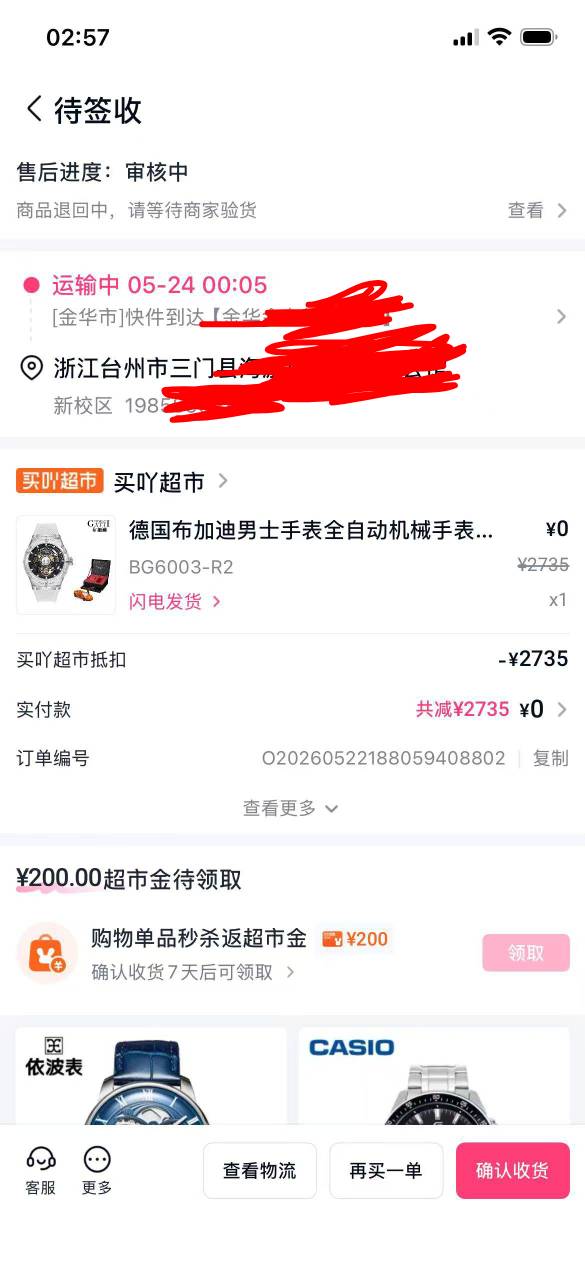Expand the 实付款 payment details
This screenshot has width=585, height=1266.
[x=292, y=709]
